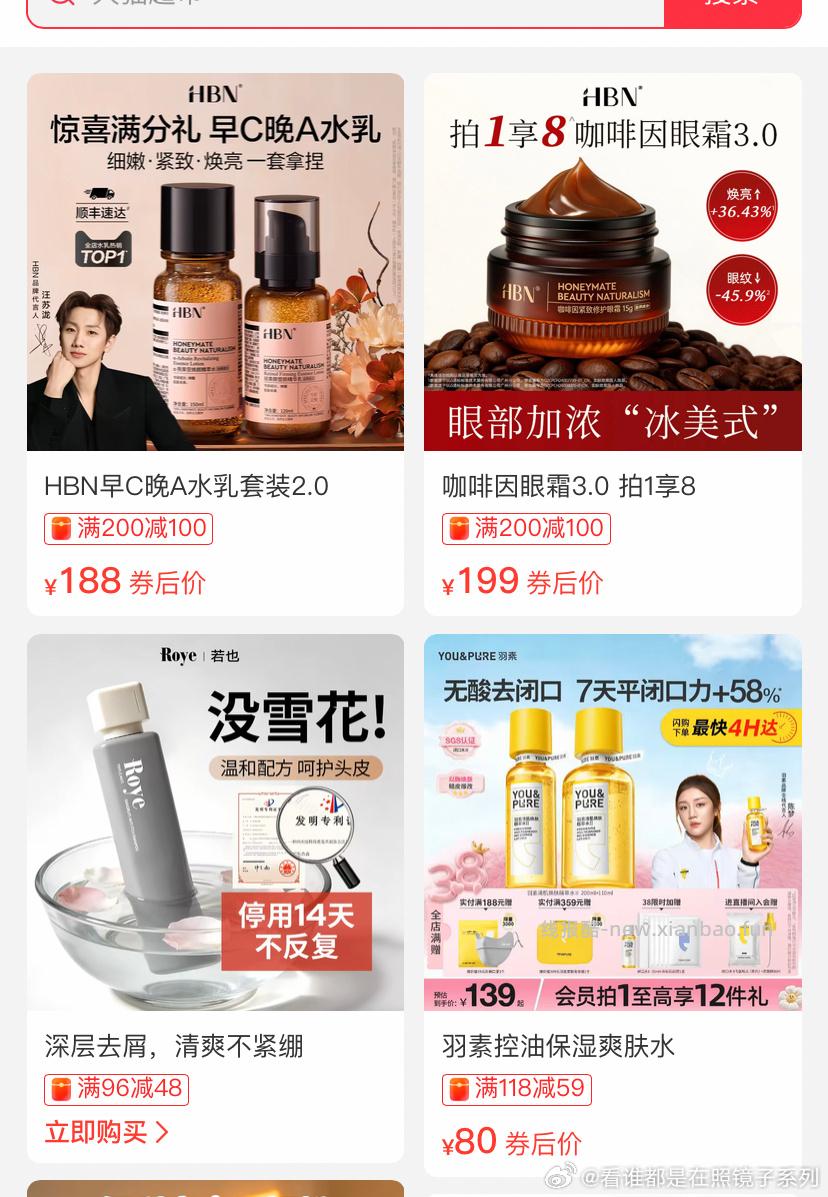Click the ¥80 券后价 price label
The height and width of the screenshot is (1197, 828).
click(512, 1142)
